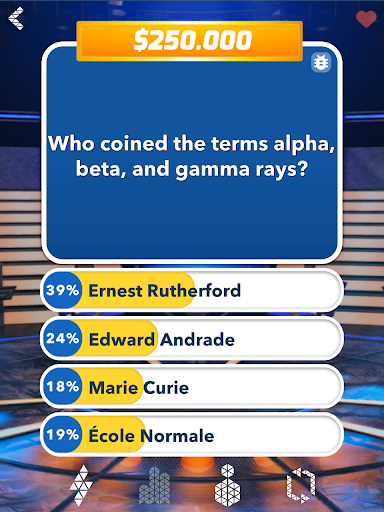
Task: Go back with the arrow icon
Action: (x=16, y=18)
